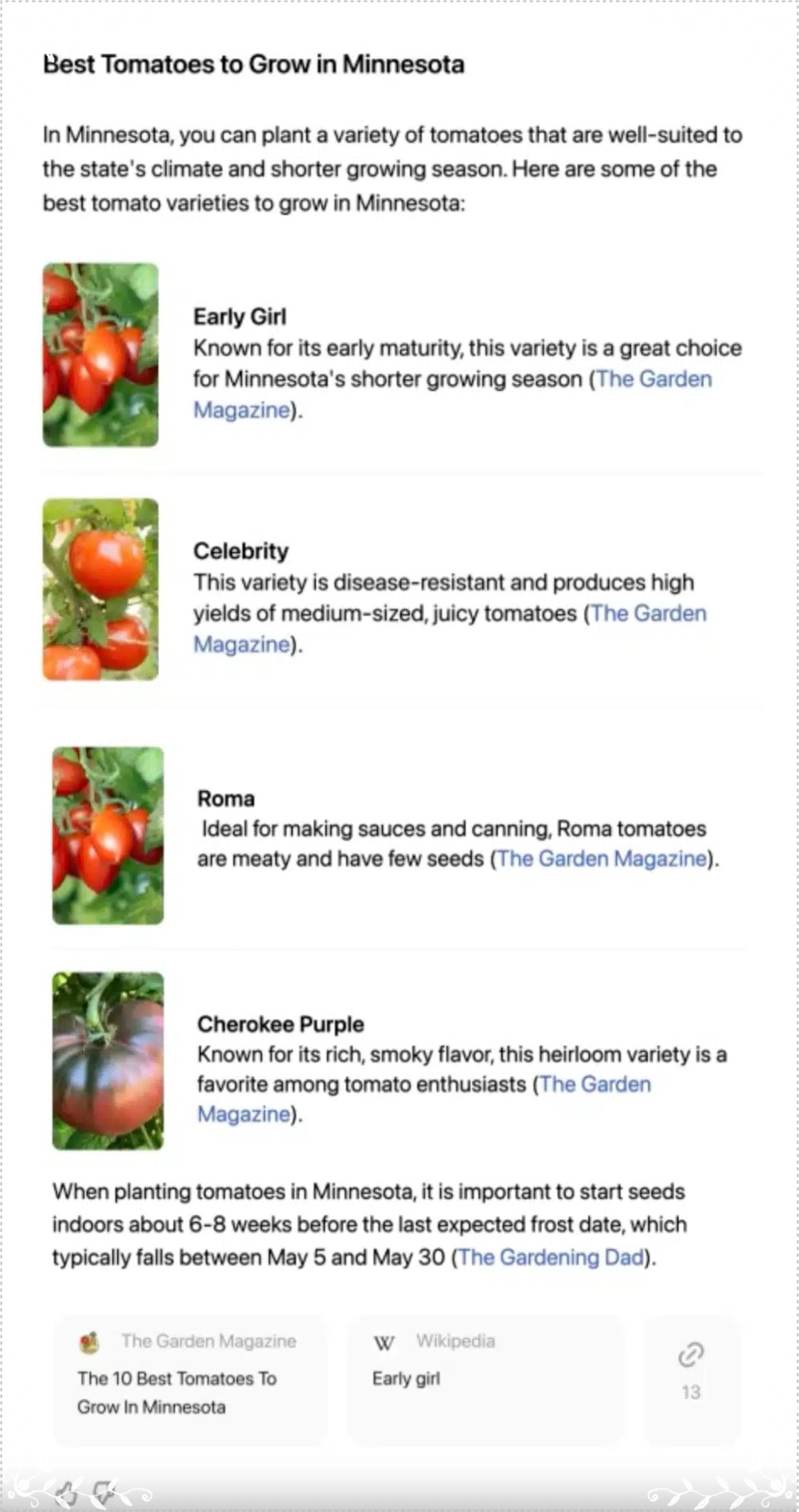This screenshot has width=799, height=1512.
Task: Tap the Roma tomato image
Action: [108, 836]
